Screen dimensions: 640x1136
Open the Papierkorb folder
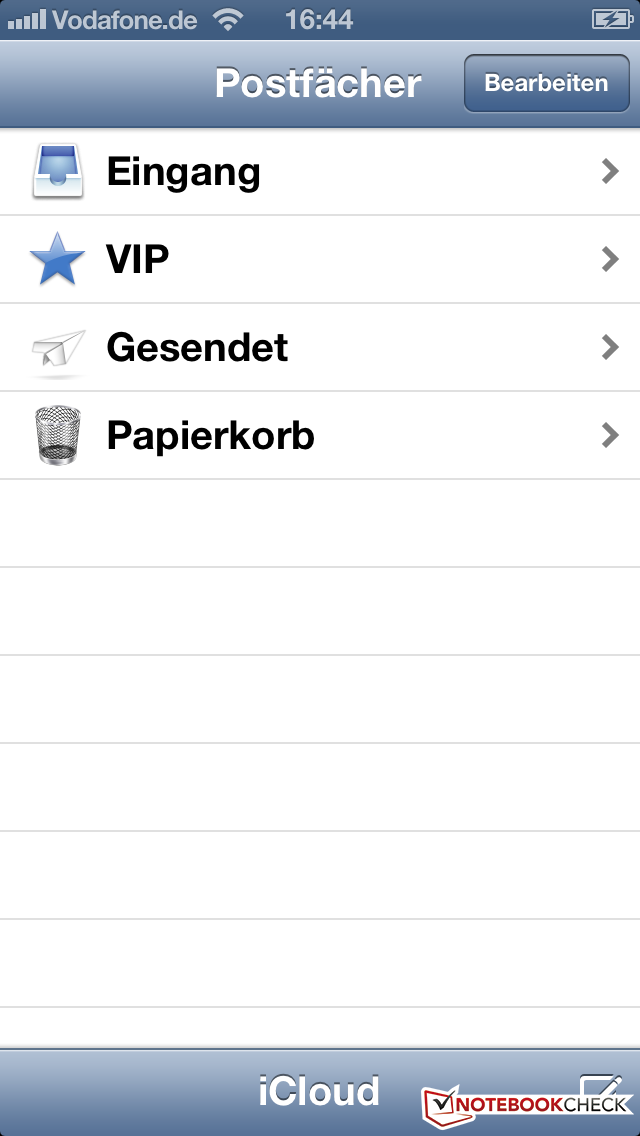coord(320,436)
